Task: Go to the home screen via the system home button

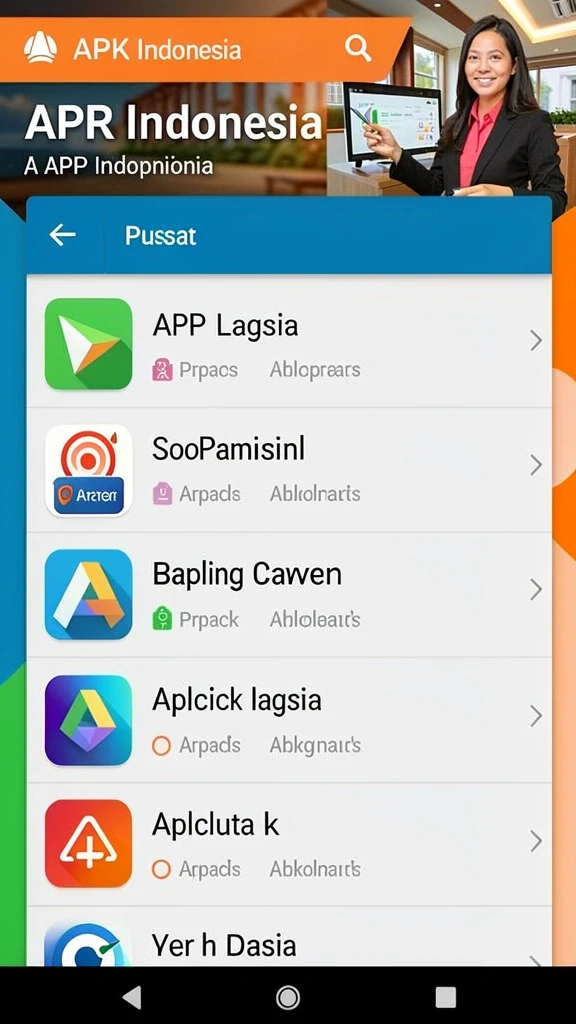Action: point(288,997)
